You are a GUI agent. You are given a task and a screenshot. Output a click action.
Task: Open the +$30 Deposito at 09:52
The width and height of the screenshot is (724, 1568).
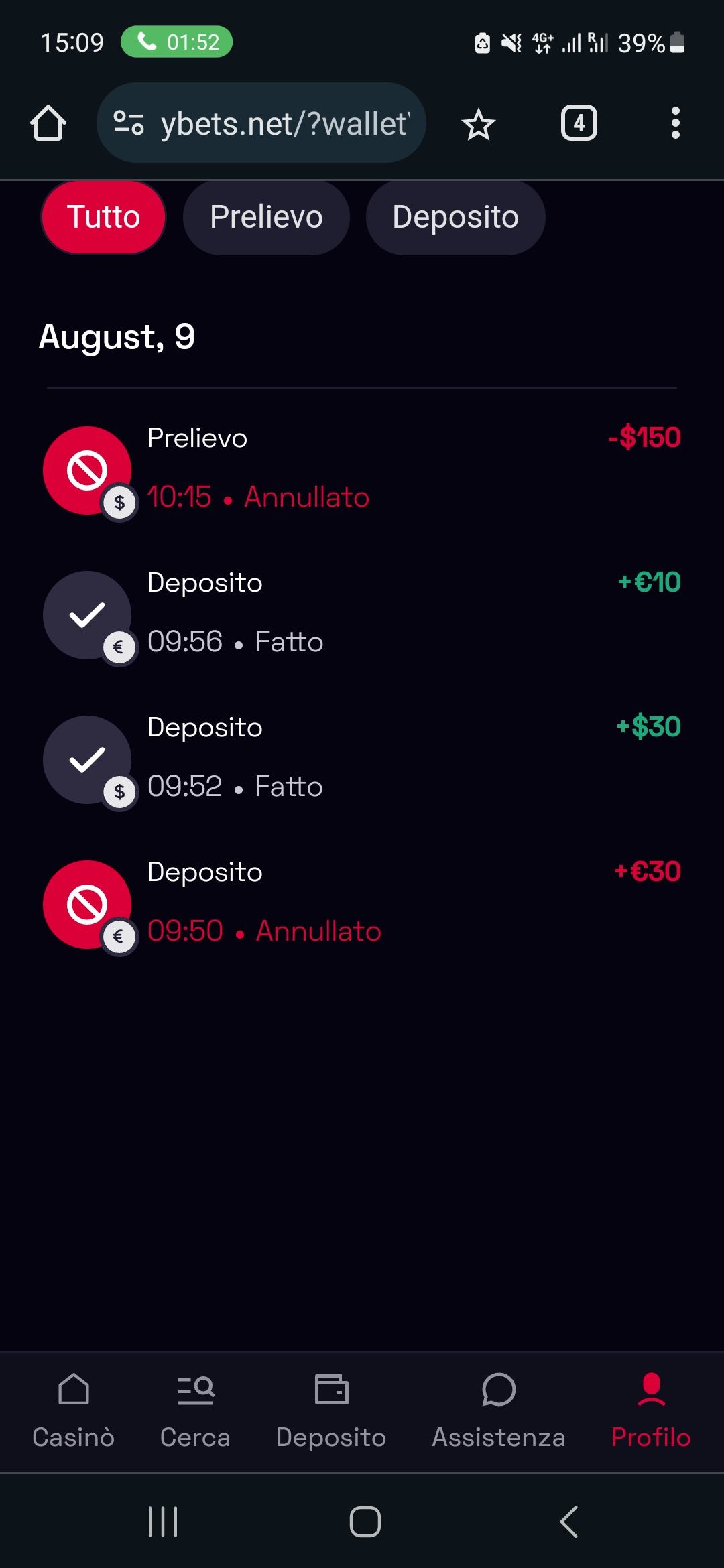pos(362,759)
